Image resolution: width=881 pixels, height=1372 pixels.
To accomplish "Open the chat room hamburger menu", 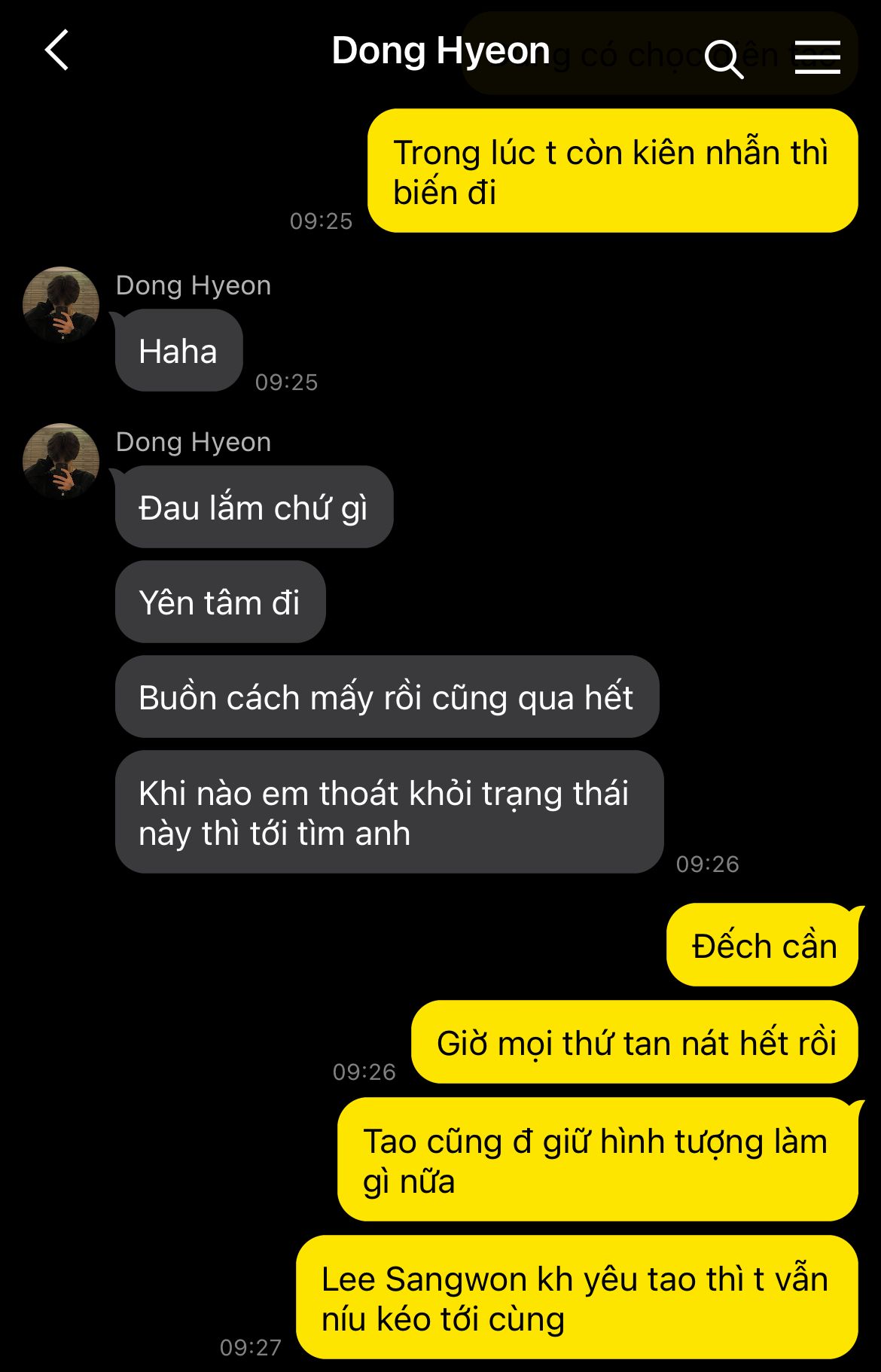I will click(817, 57).
